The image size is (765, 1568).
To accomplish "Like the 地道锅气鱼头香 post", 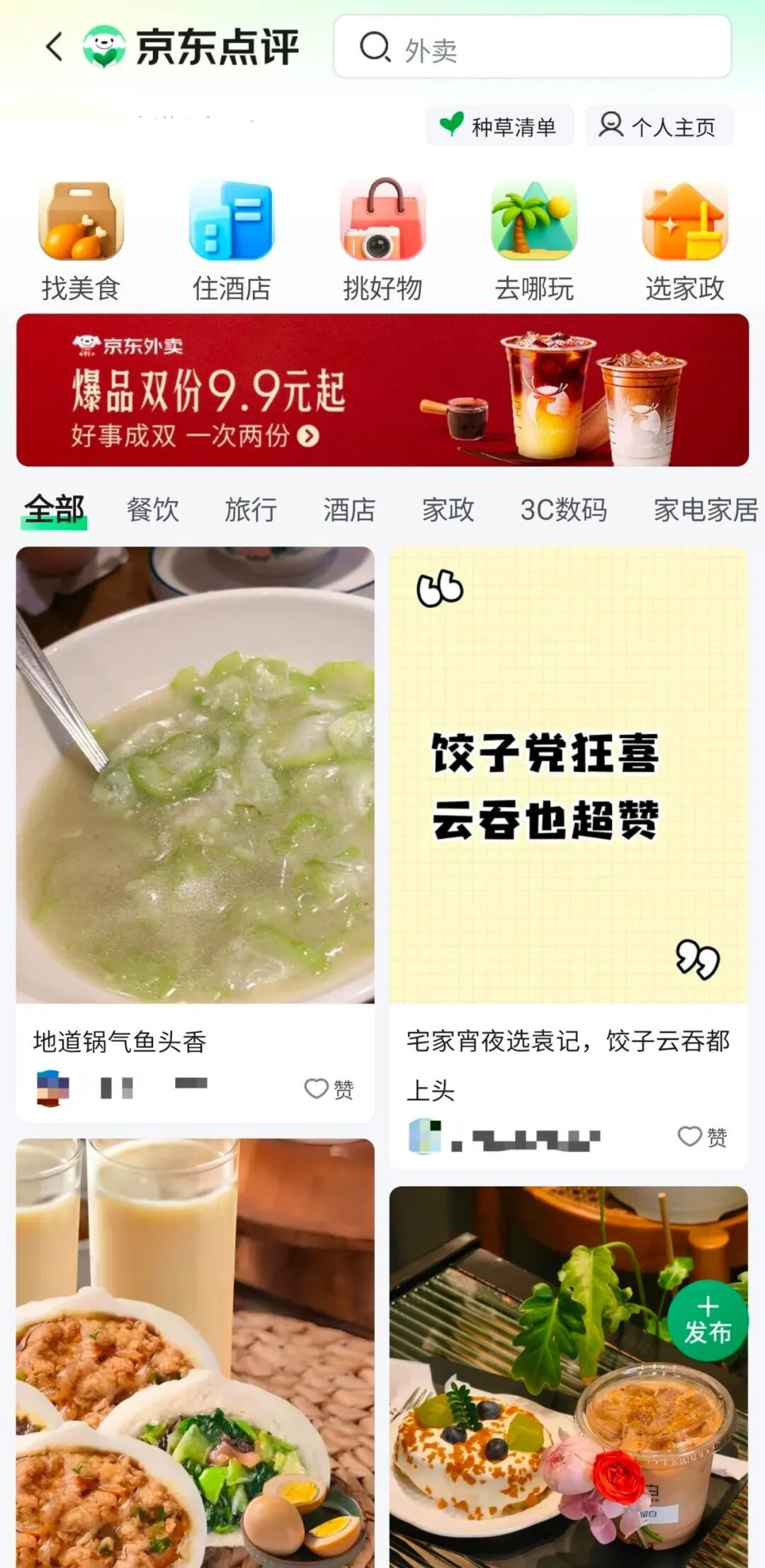I will (x=329, y=1089).
